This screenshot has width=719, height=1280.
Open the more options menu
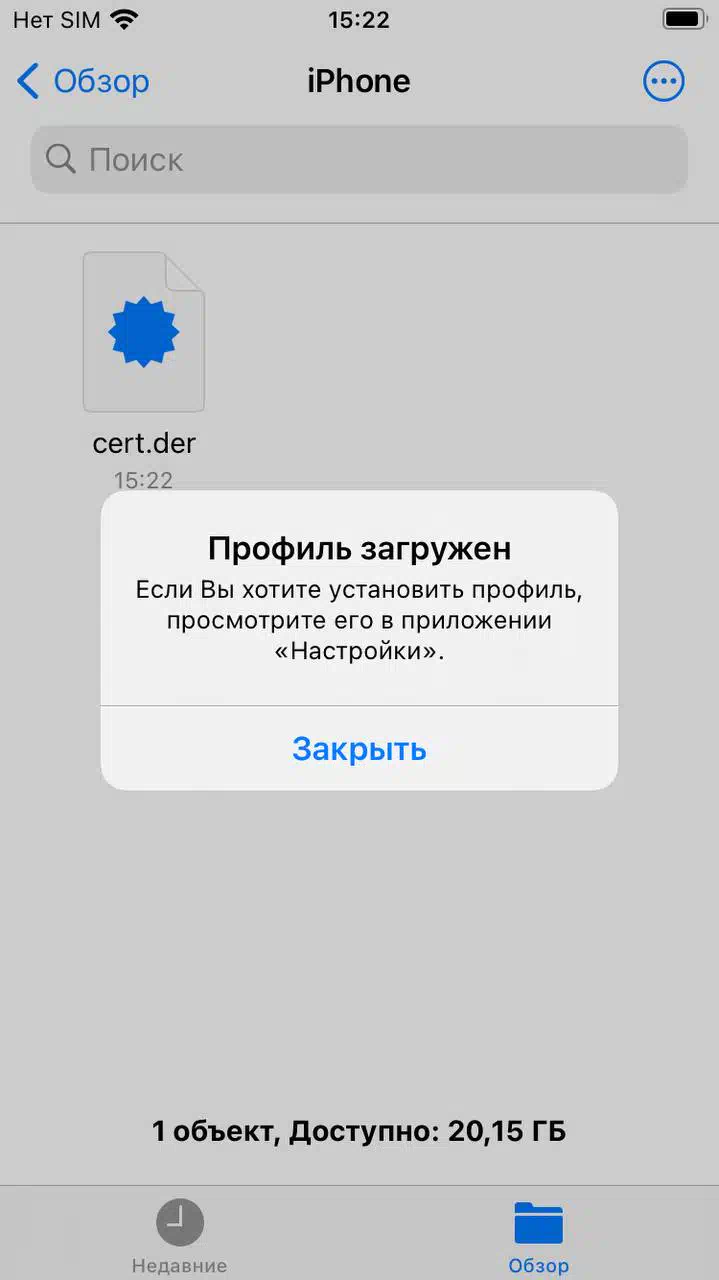point(663,81)
